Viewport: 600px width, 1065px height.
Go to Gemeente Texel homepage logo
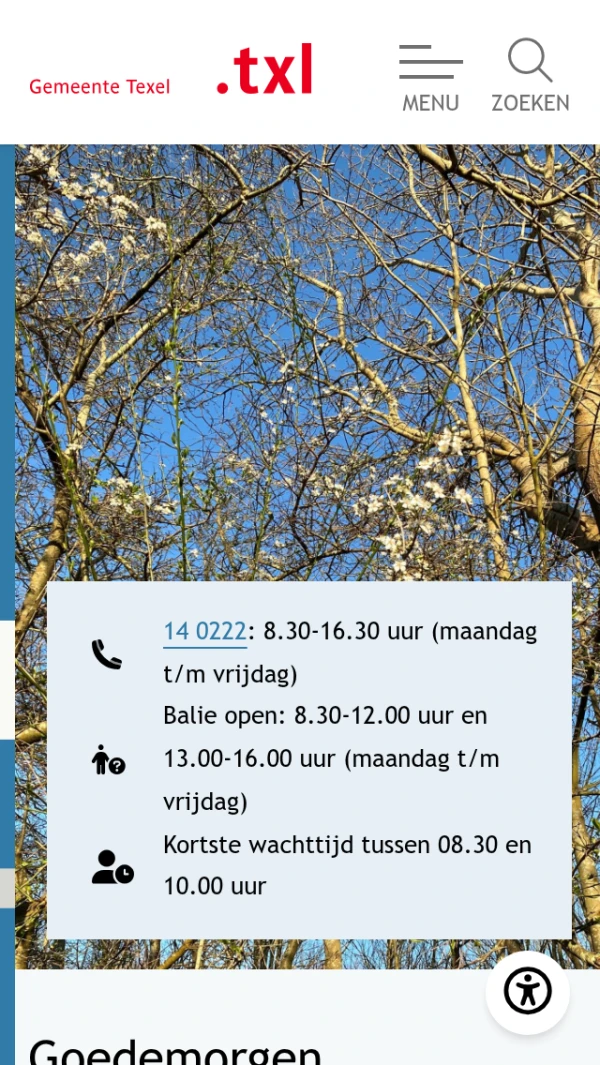pos(170,72)
